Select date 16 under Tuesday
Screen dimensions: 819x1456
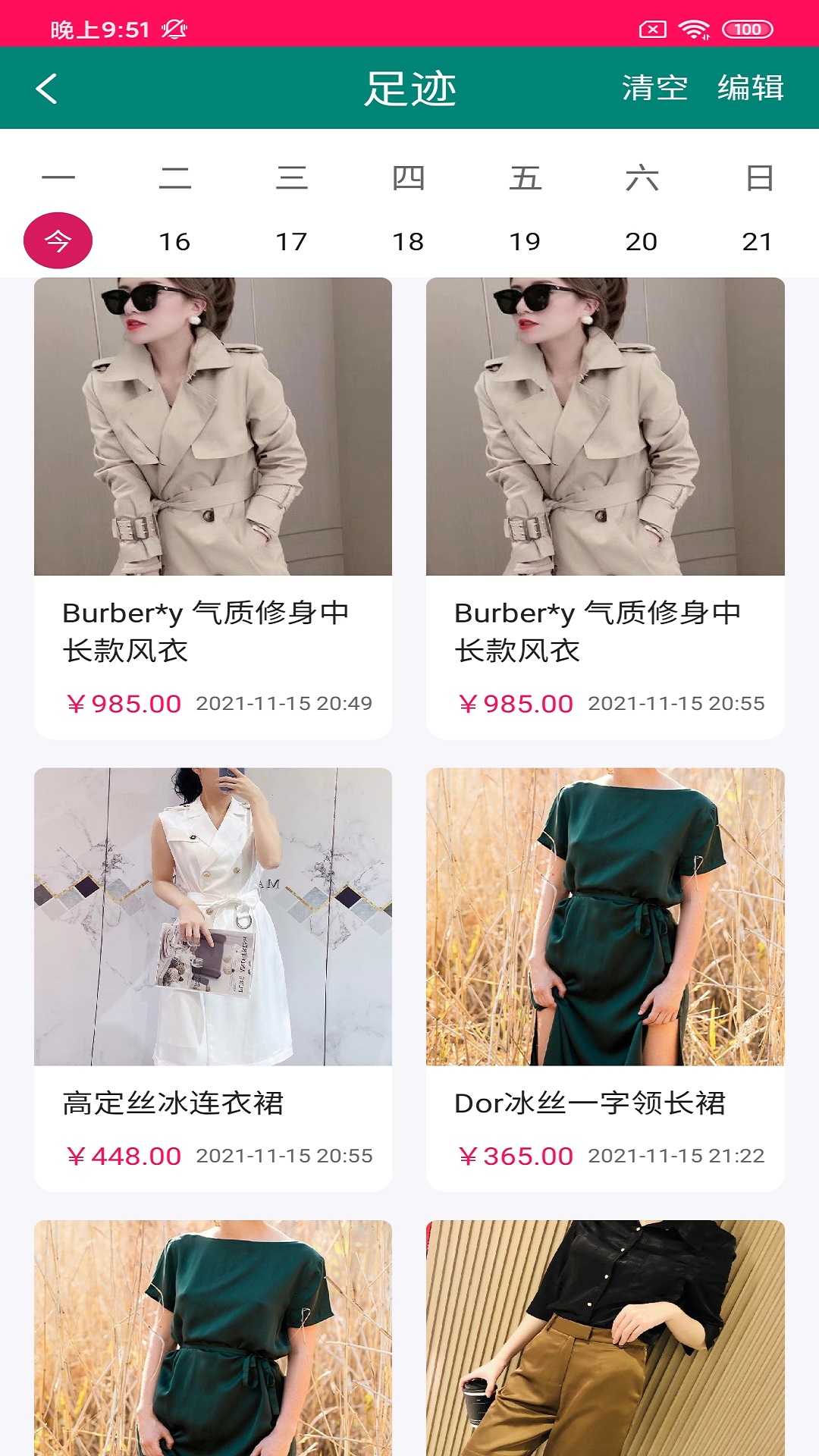coord(176,243)
